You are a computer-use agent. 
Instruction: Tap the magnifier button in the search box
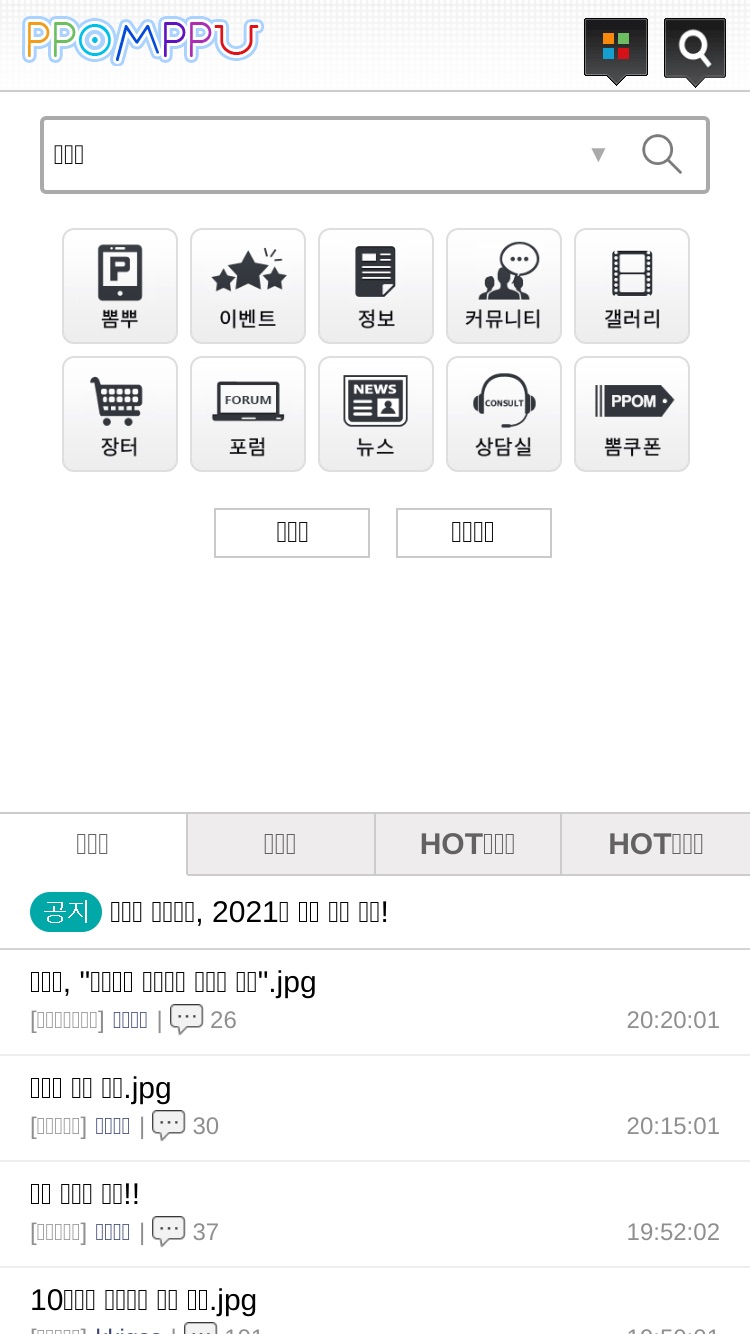662,154
